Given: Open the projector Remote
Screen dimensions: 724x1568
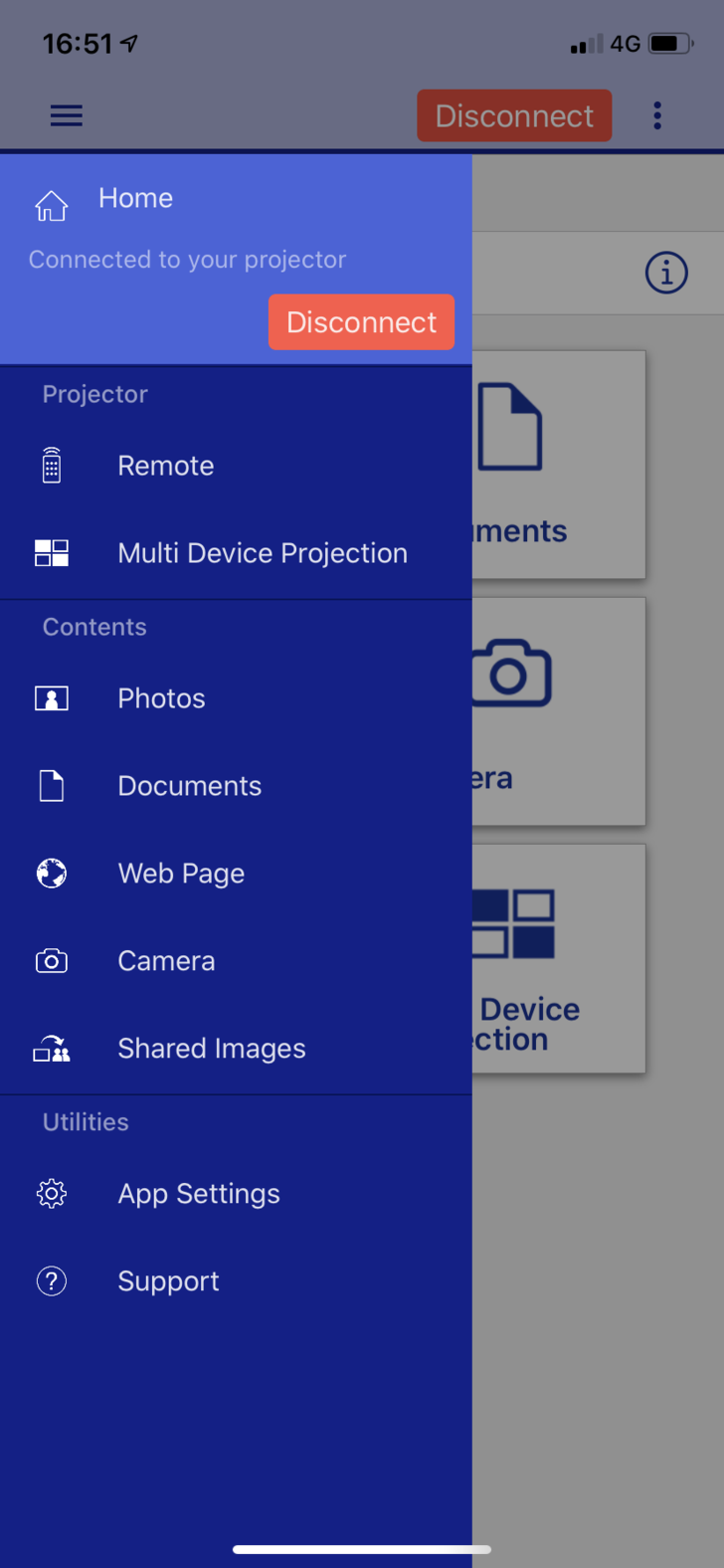Looking at the screenshot, I should click(165, 466).
